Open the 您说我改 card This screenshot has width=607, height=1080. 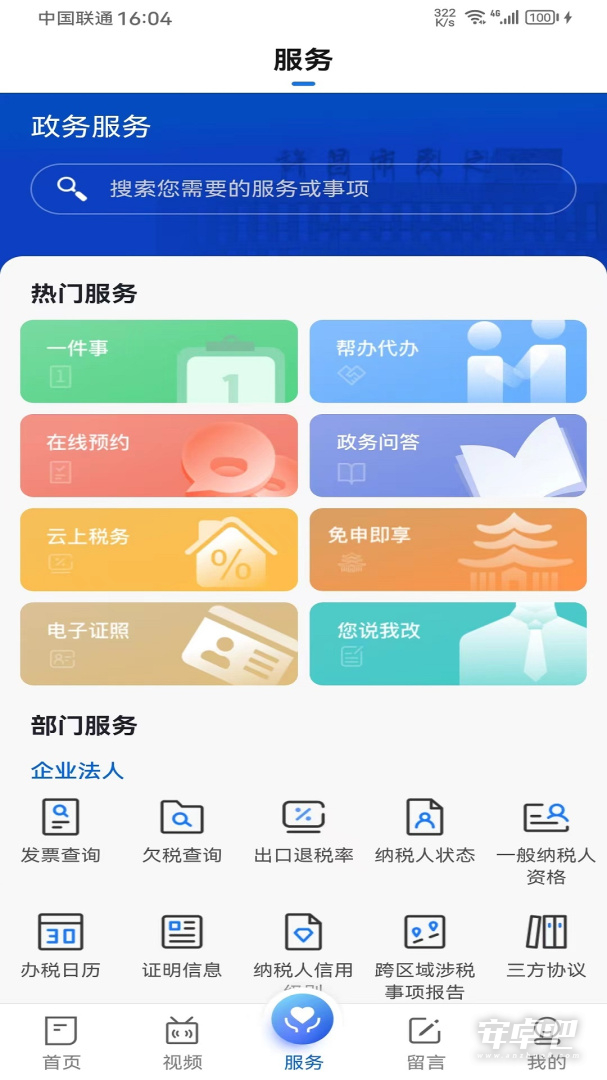(448, 644)
